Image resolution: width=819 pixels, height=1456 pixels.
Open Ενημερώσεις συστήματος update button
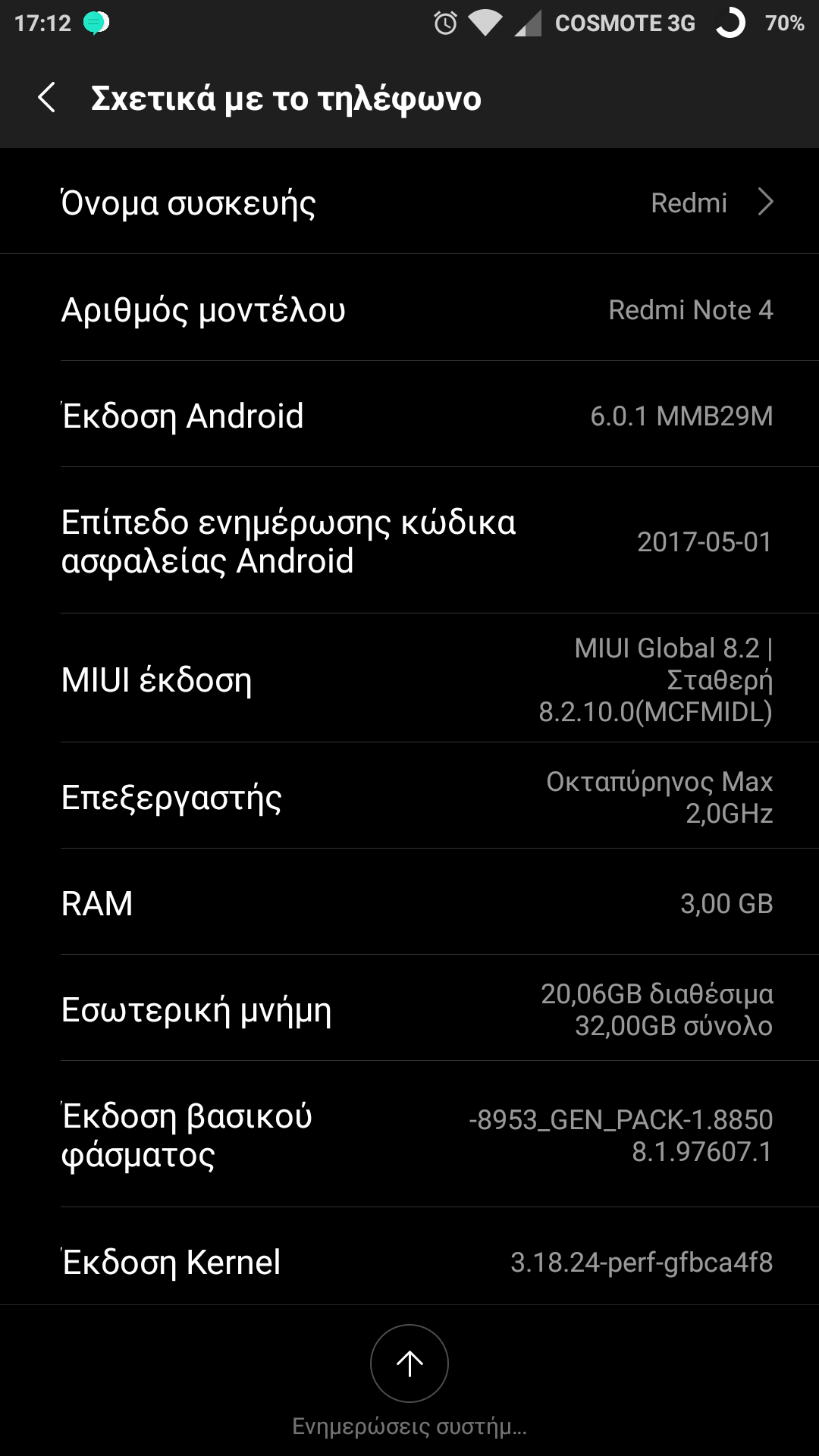tap(409, 1363)
